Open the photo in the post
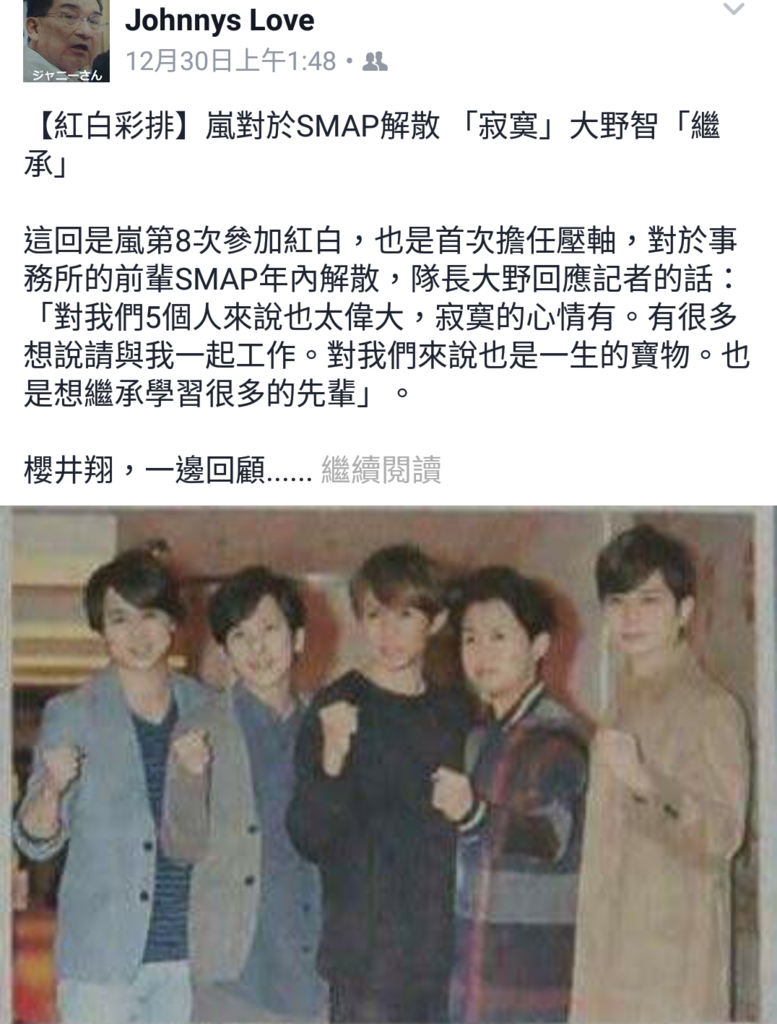Viewport: 777px width, 1024px height. click(x=388, y=765)
